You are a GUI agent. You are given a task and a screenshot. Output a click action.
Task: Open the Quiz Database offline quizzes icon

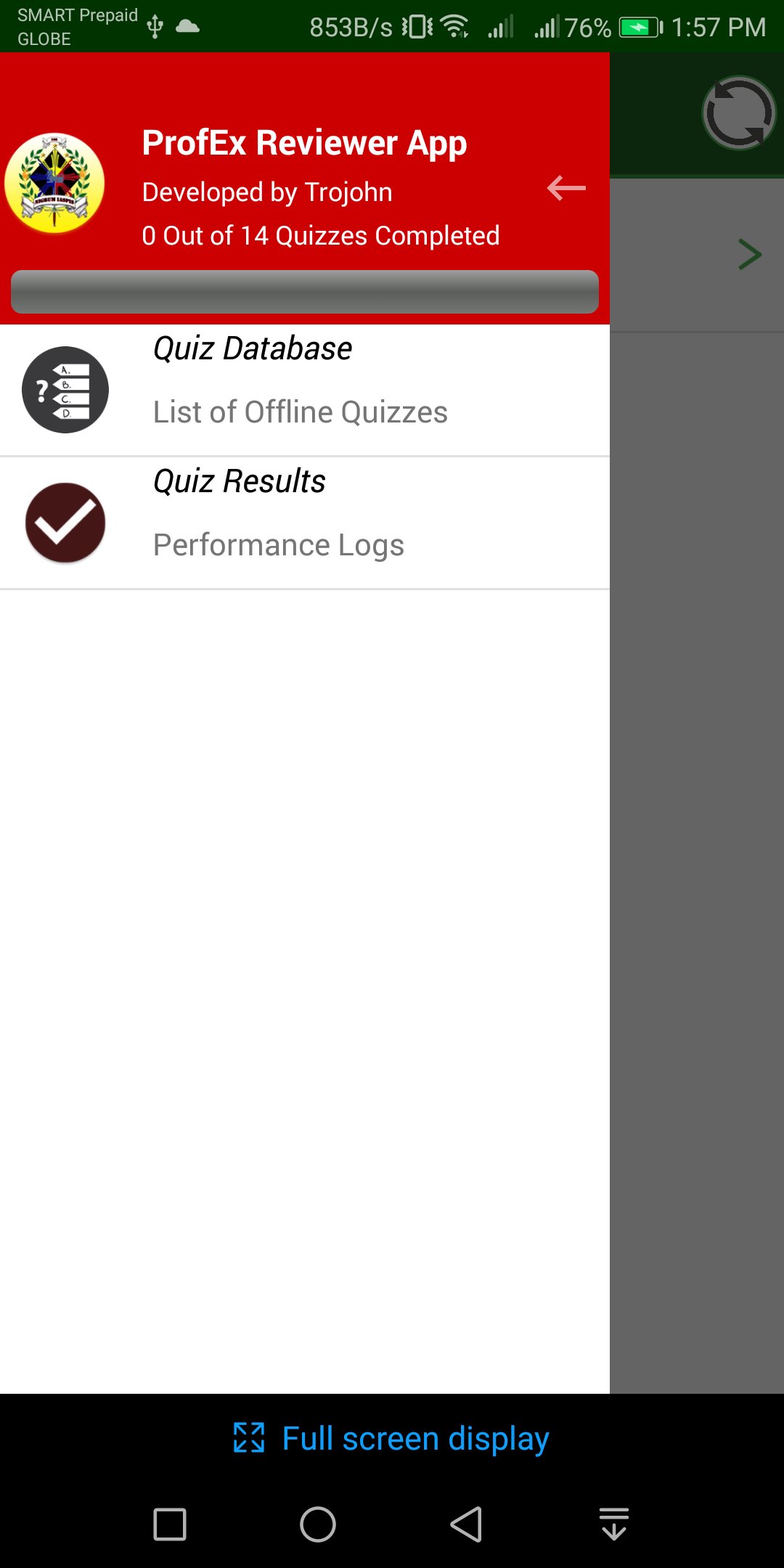tap(65, 390)
